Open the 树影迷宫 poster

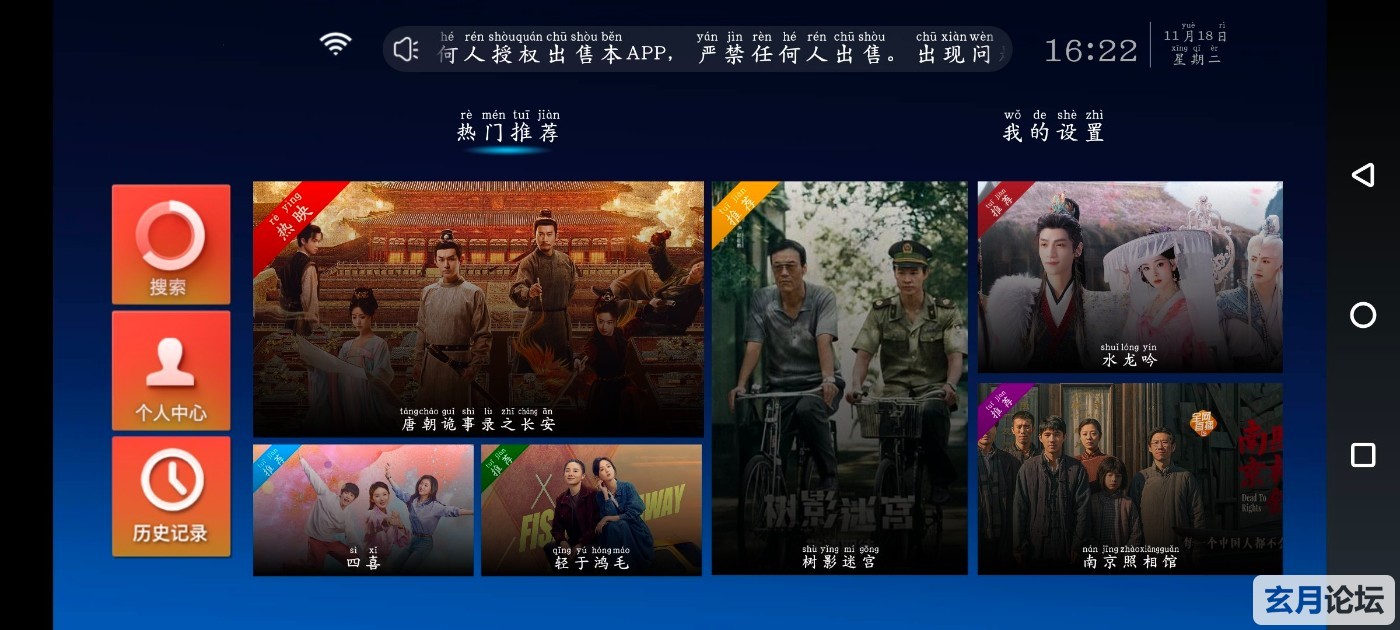(839, 377)
